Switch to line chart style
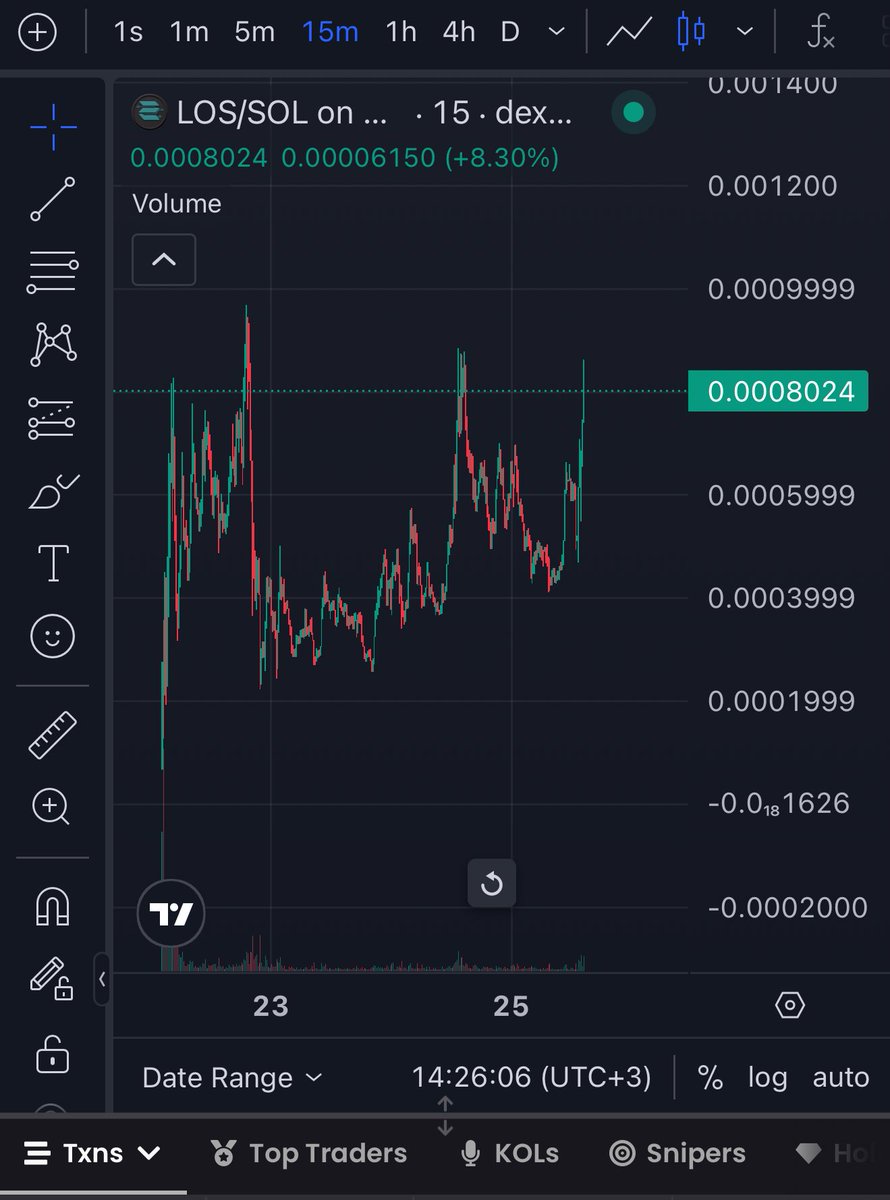Image resolution: width=890 pixels, height=1200 pixels. (629, 32)
